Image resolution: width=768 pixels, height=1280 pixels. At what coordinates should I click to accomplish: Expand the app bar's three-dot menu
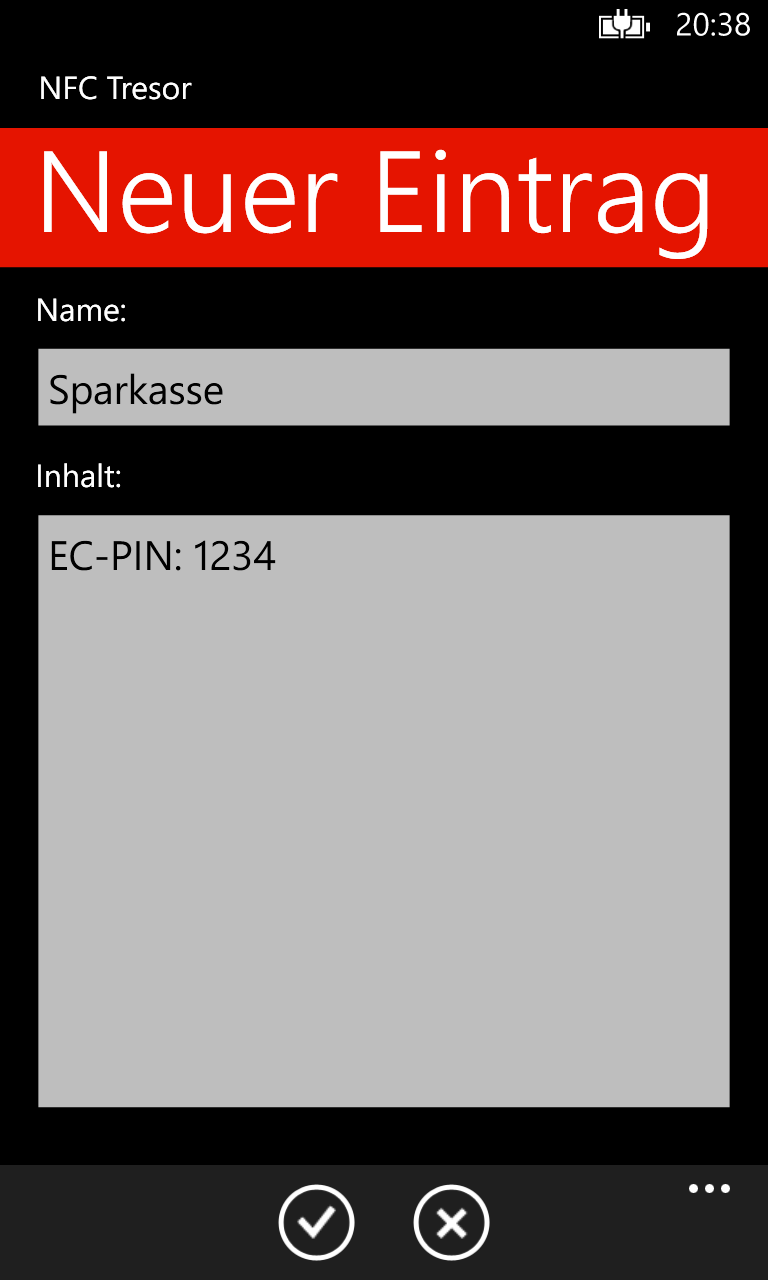click(709, 1189)
